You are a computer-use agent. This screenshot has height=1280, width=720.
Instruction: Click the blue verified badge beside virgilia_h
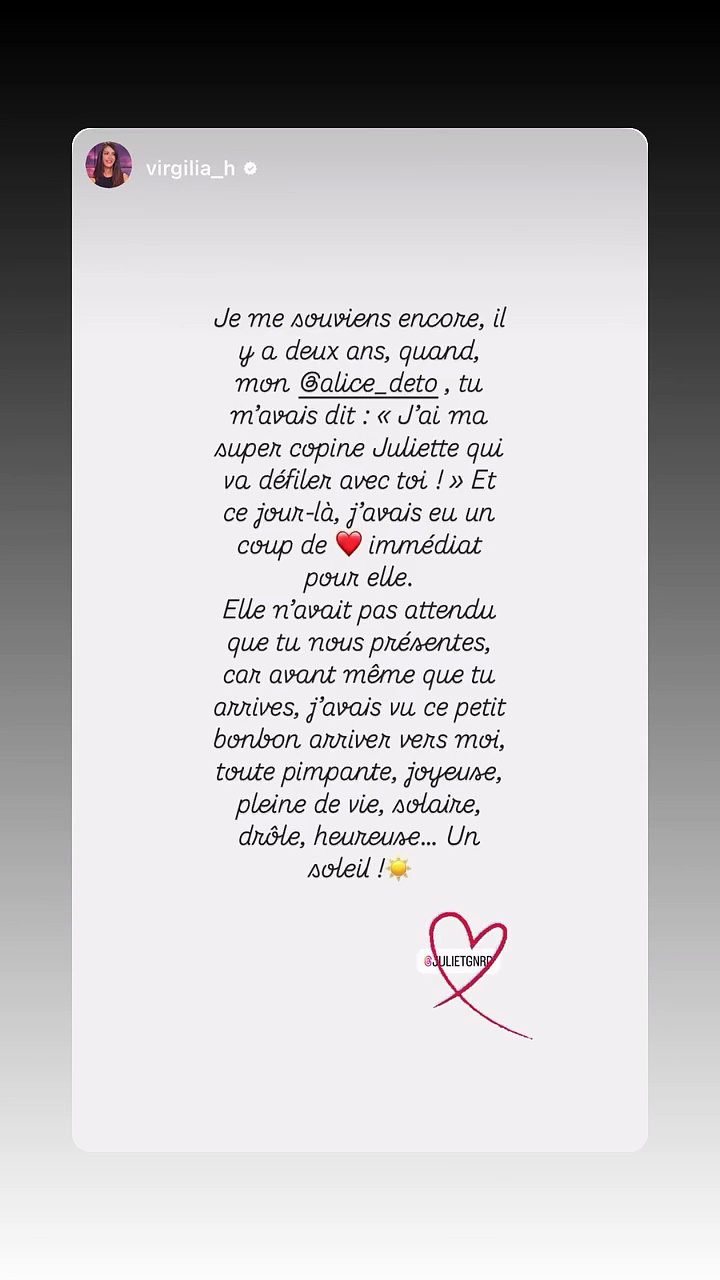pyautogui.click(x=252, y=169)
